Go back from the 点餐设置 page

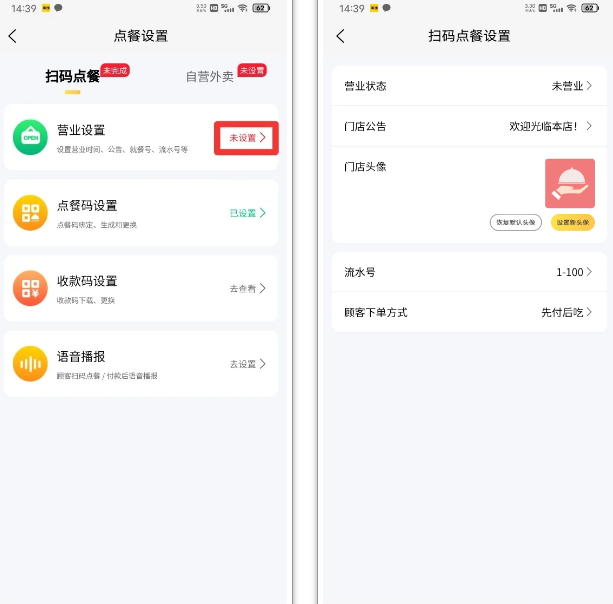pos(13,36)
